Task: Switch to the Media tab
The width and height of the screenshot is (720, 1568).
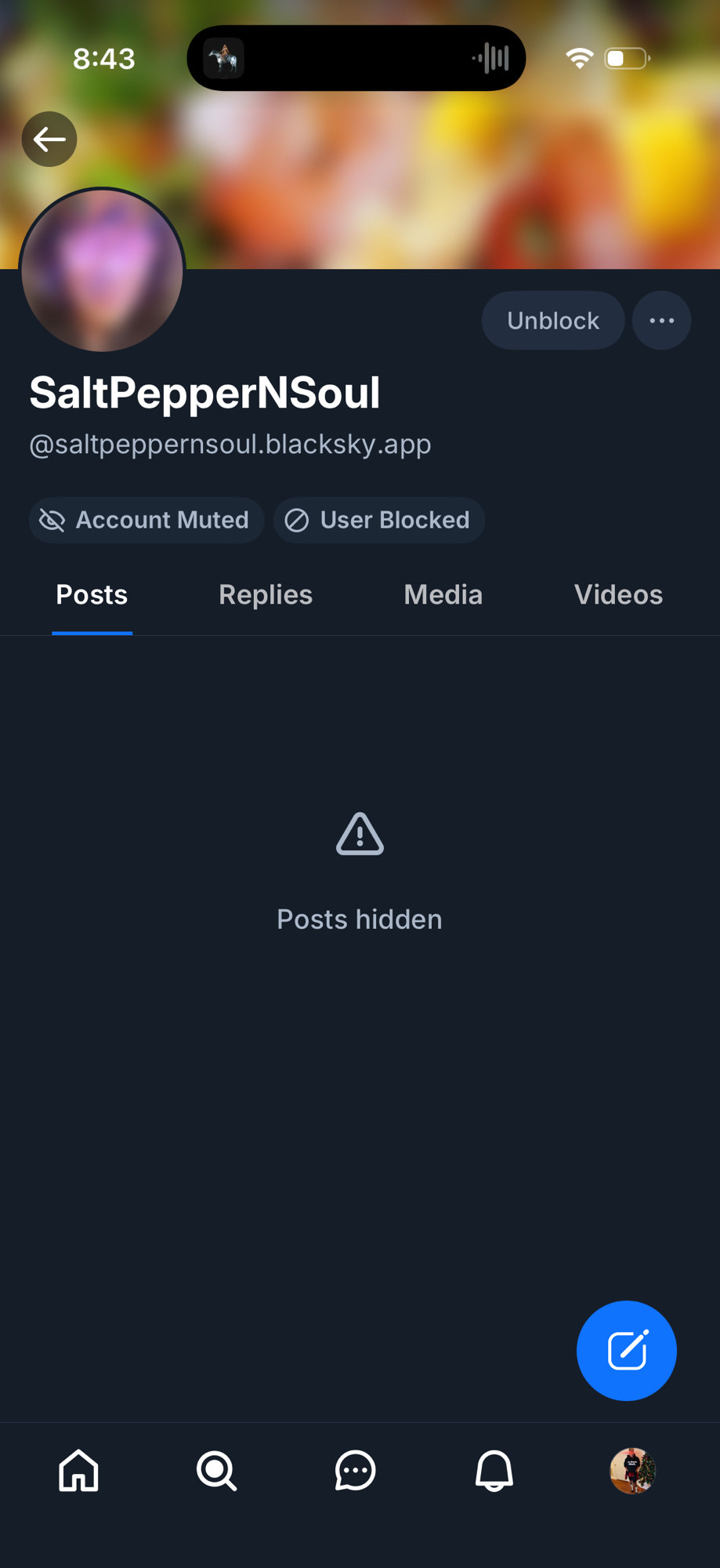Action: [443, 595]
